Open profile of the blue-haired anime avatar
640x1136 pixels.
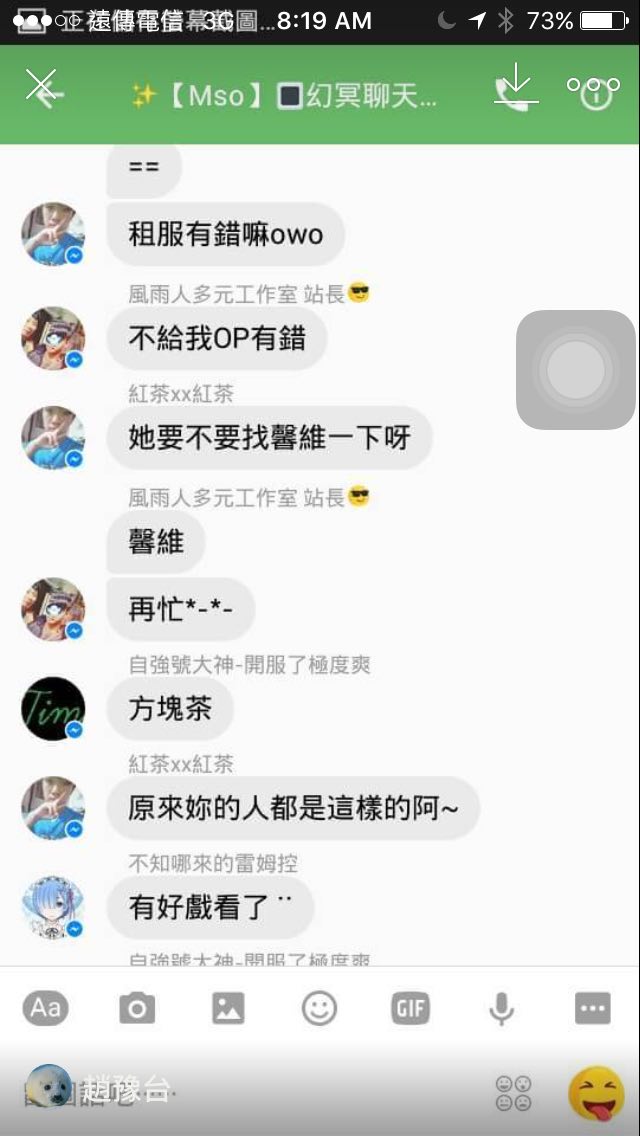pos(53,908)
